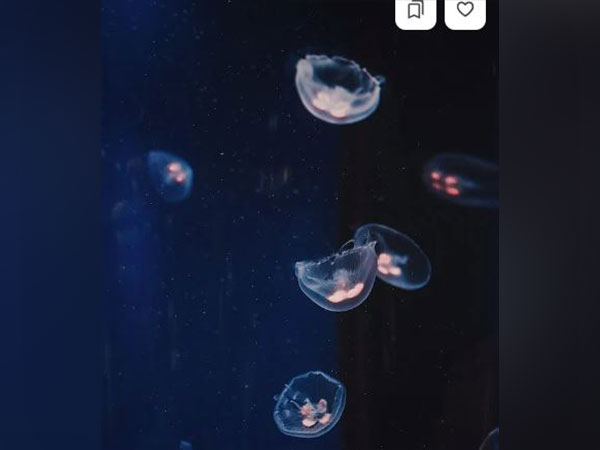
Task: Like the jellyfish photo with the heart
Action: pyautogui.click(x=465, y=10)
